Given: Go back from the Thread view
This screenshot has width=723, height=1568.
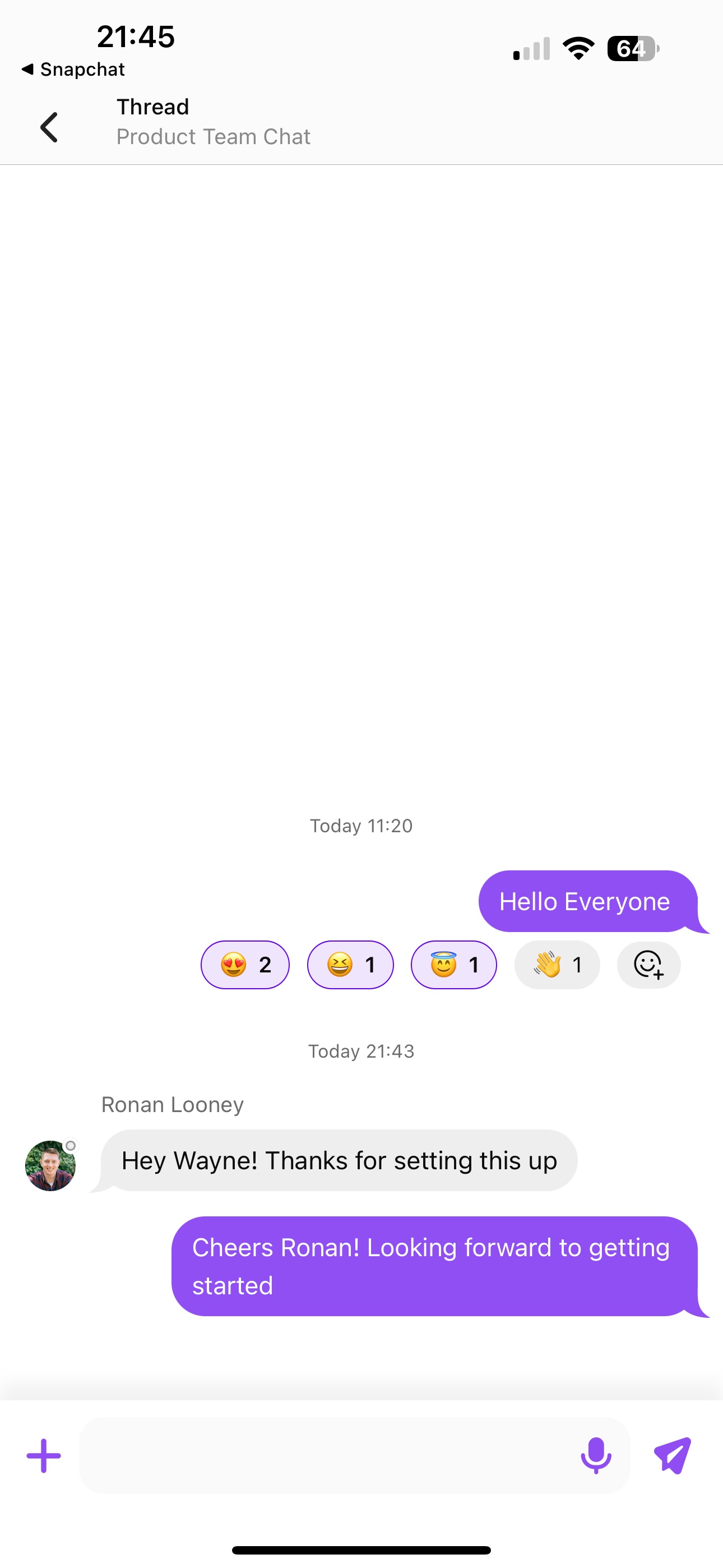Looking at the screenshot, I should [49, 127].
